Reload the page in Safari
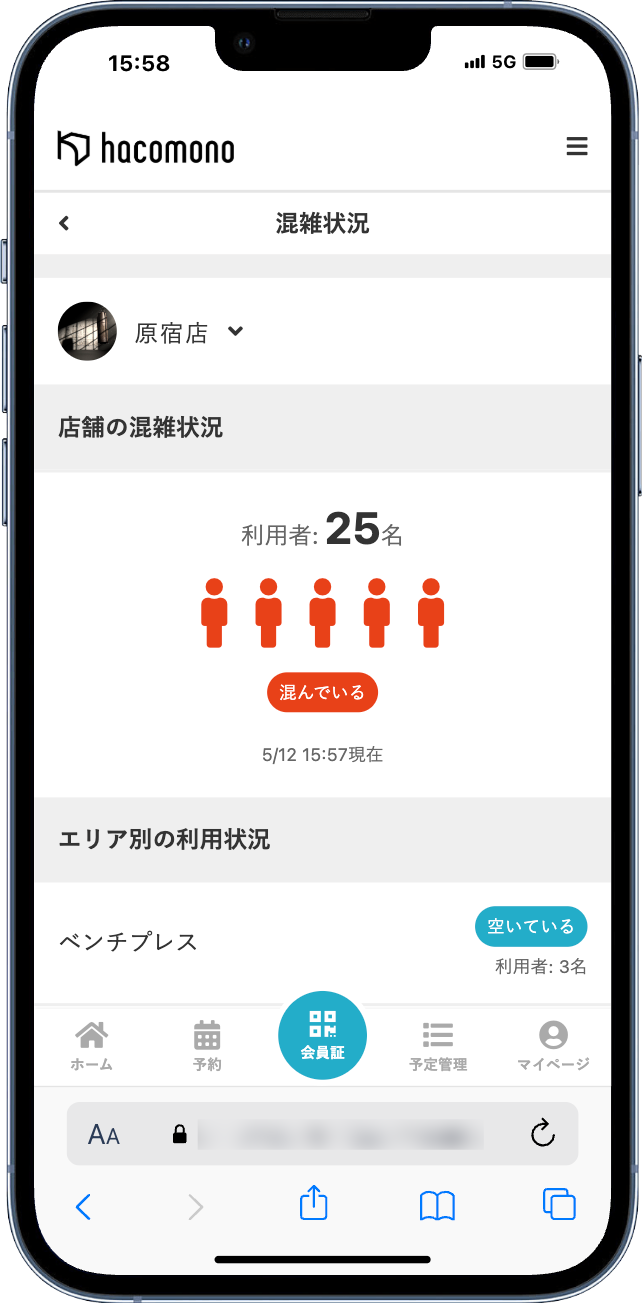Screen dimensions: 642x1303 [x=542, y=1133]
